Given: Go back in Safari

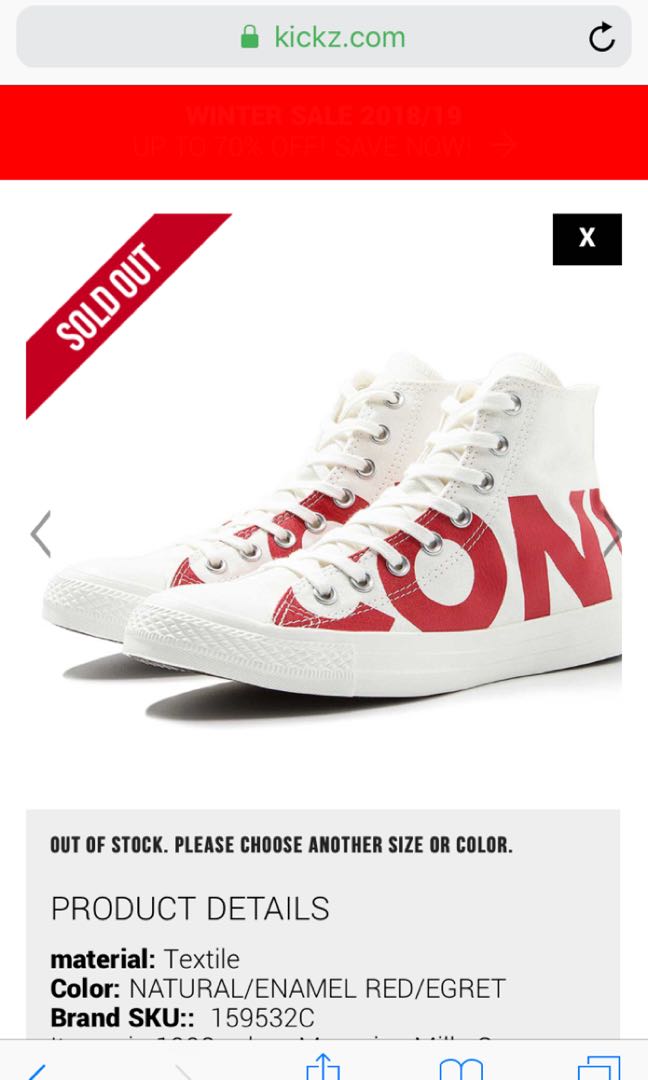Looking at the screenshot, I should [x=36, y=1070].
